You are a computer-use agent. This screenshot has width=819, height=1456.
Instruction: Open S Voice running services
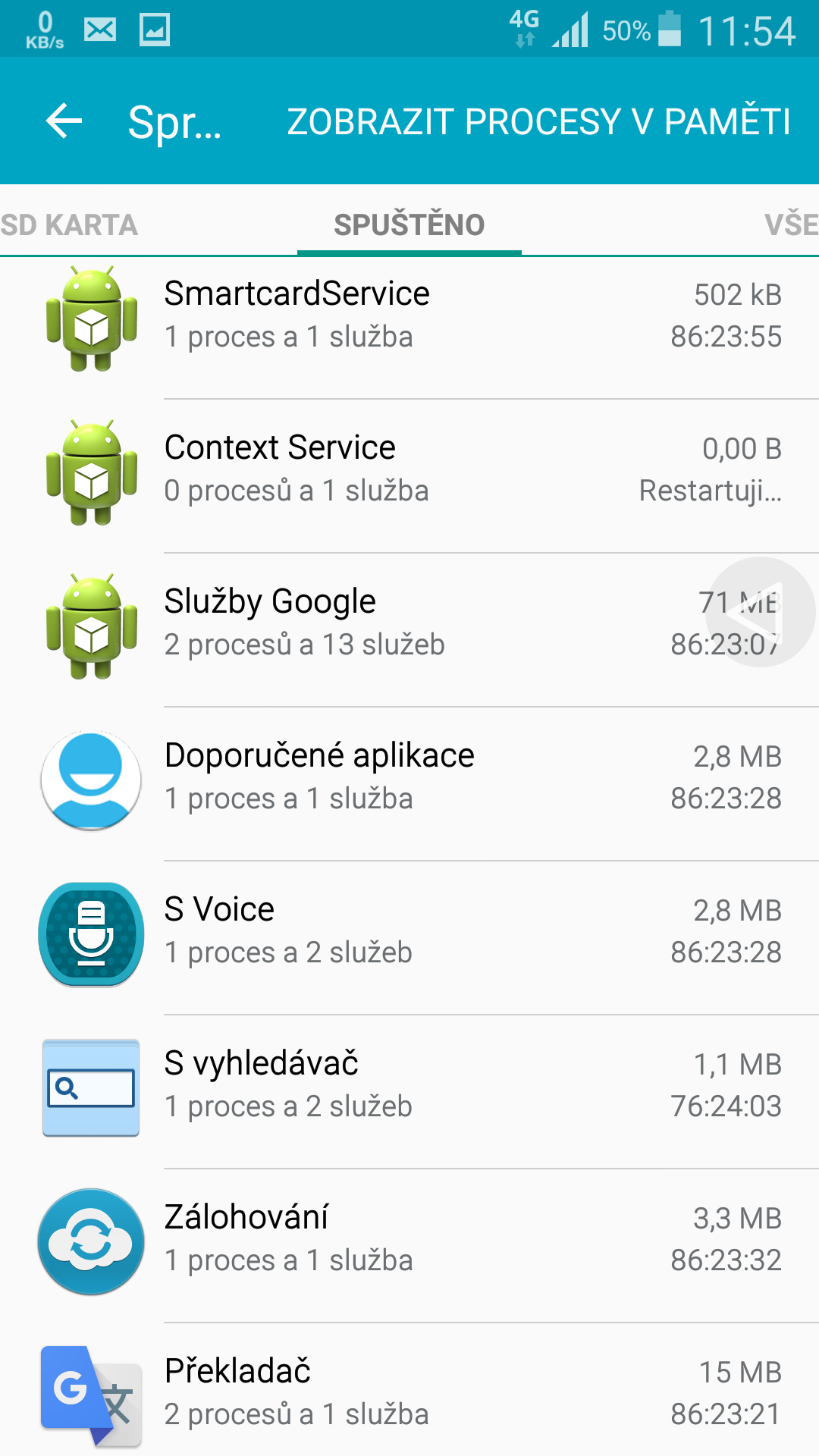(409, 931)
